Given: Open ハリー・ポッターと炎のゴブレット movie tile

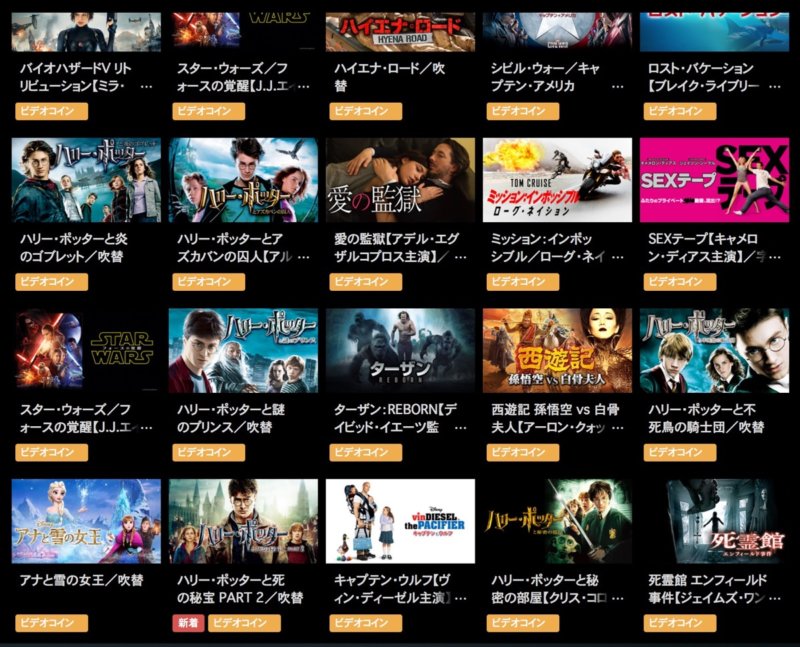Looking at the screenshot, I should point(86,180).
